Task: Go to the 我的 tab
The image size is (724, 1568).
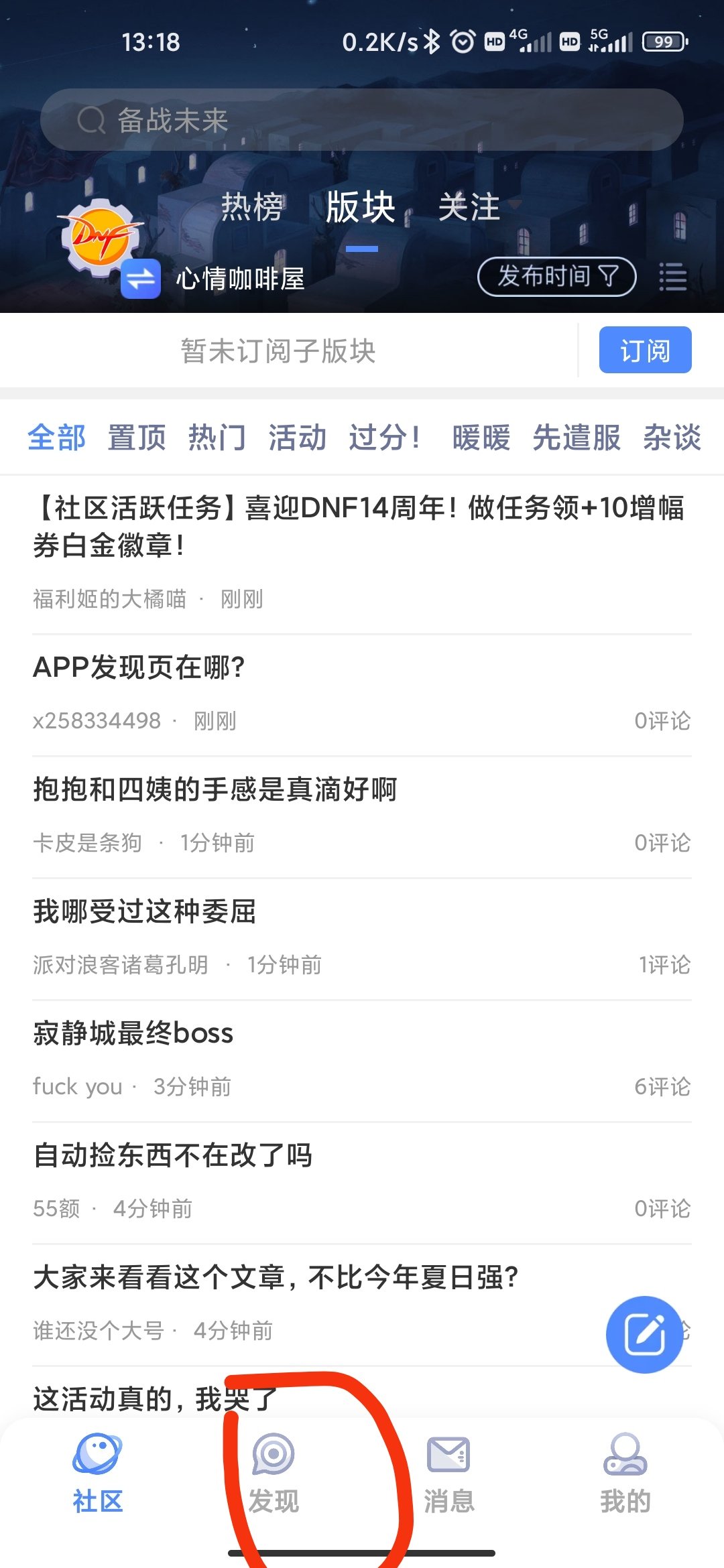Action: point(625,1473)
